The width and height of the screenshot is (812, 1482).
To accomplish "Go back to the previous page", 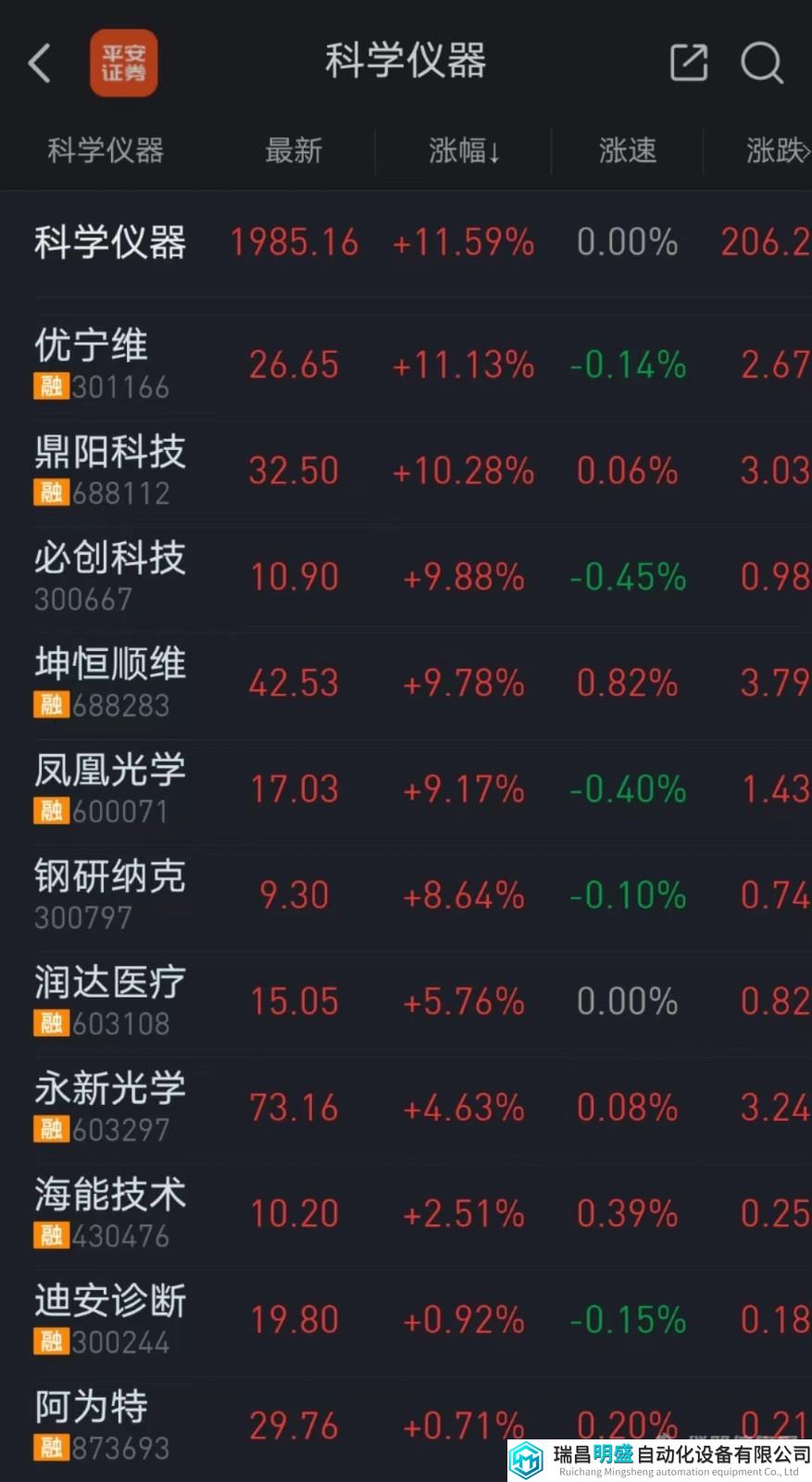I will click(x=40, y=63).
